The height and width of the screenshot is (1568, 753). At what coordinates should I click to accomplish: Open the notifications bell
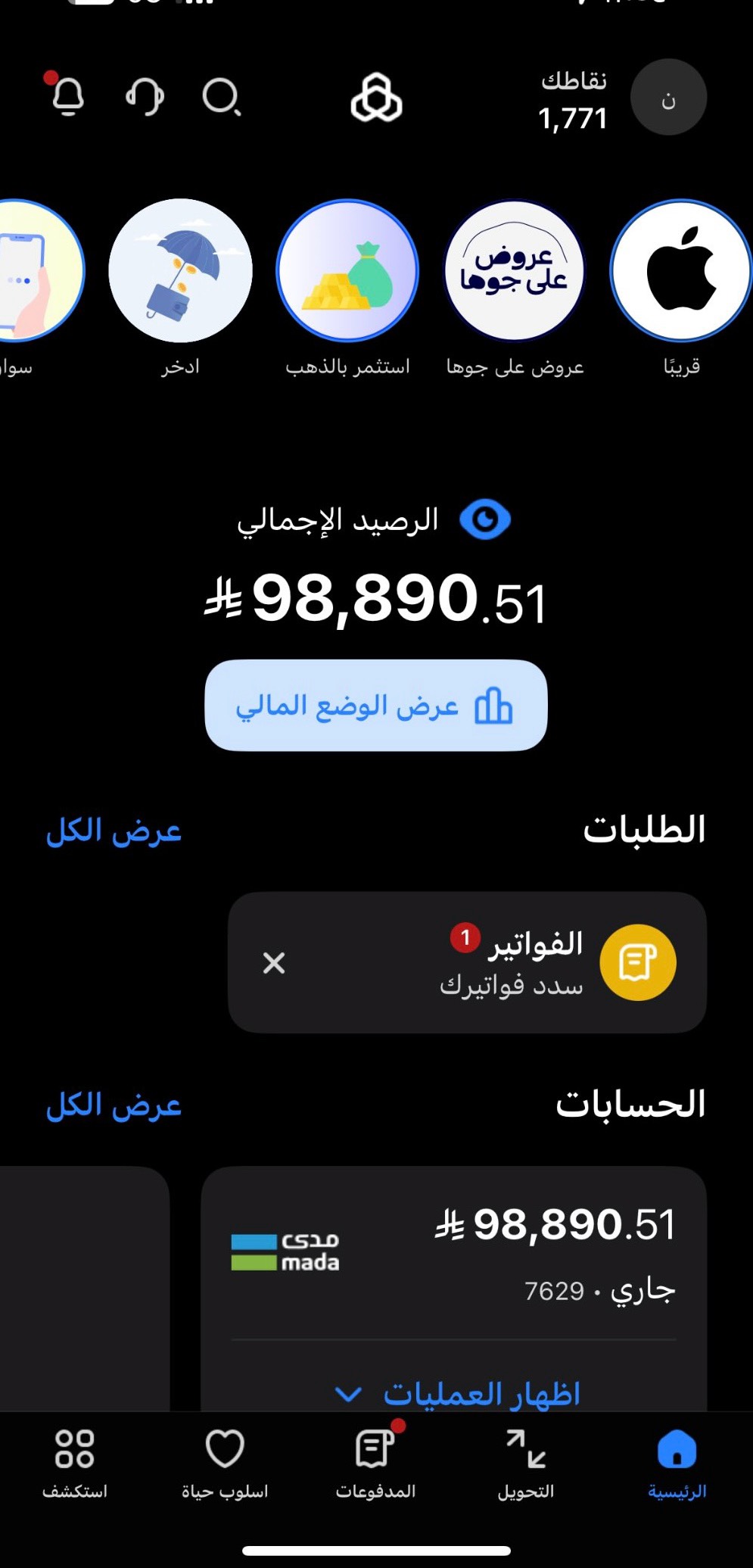67,96
